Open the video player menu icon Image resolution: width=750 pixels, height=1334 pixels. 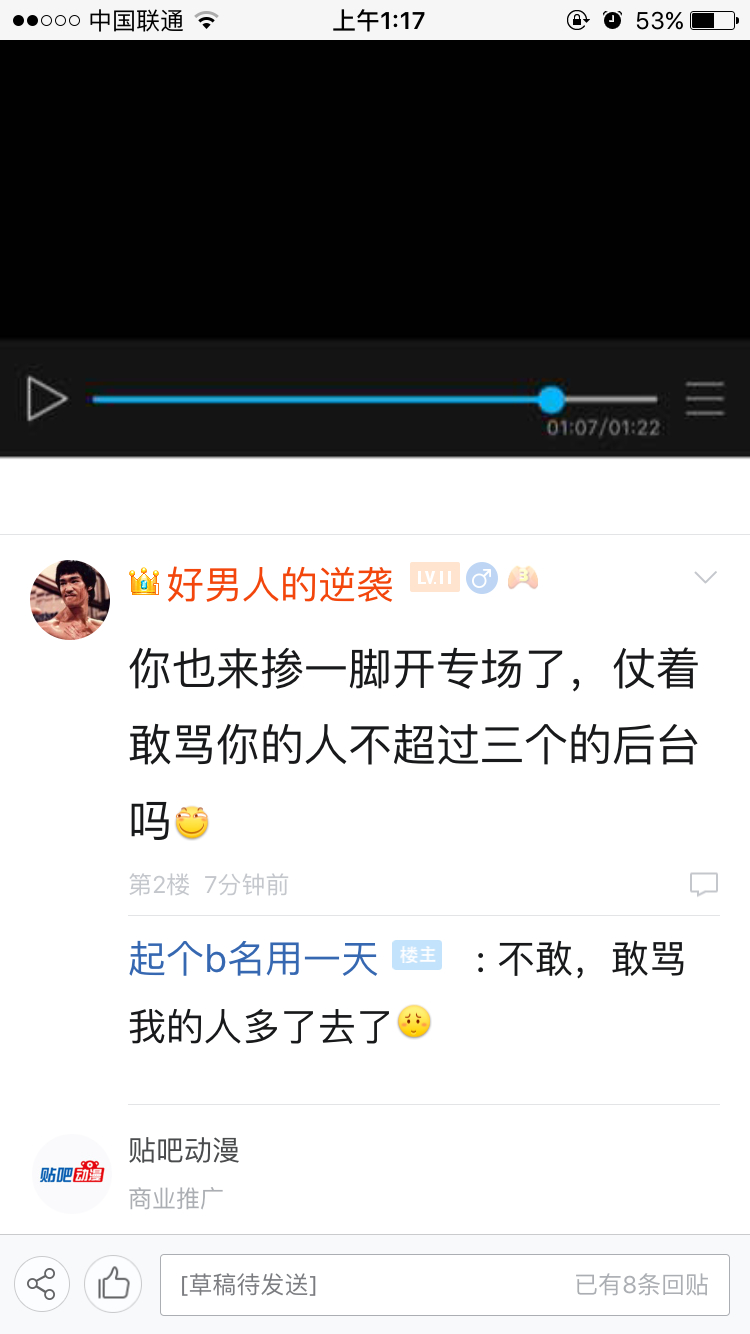tap(705, 399)
